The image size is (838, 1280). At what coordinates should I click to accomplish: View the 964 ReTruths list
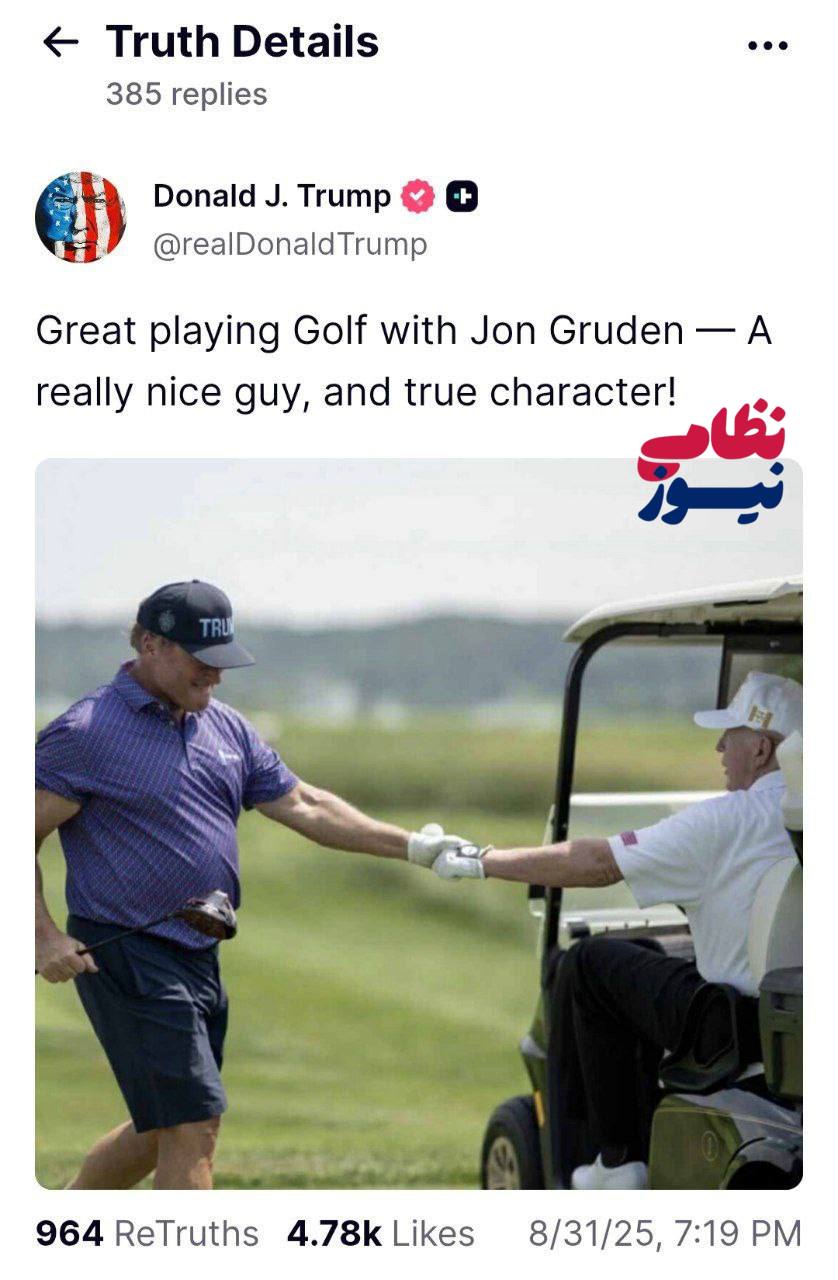coord(147,1233)
